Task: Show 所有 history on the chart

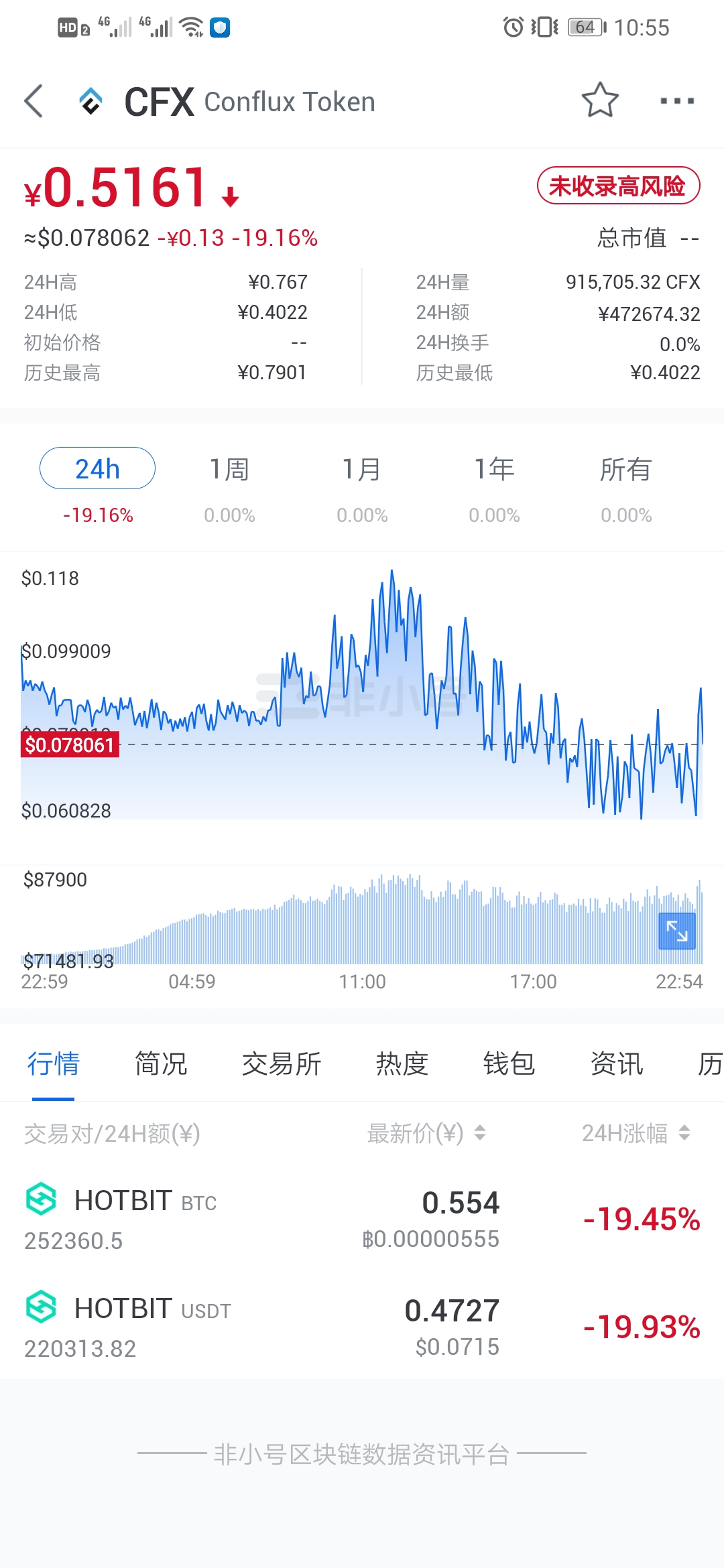Action: click(x=626, y=469)
